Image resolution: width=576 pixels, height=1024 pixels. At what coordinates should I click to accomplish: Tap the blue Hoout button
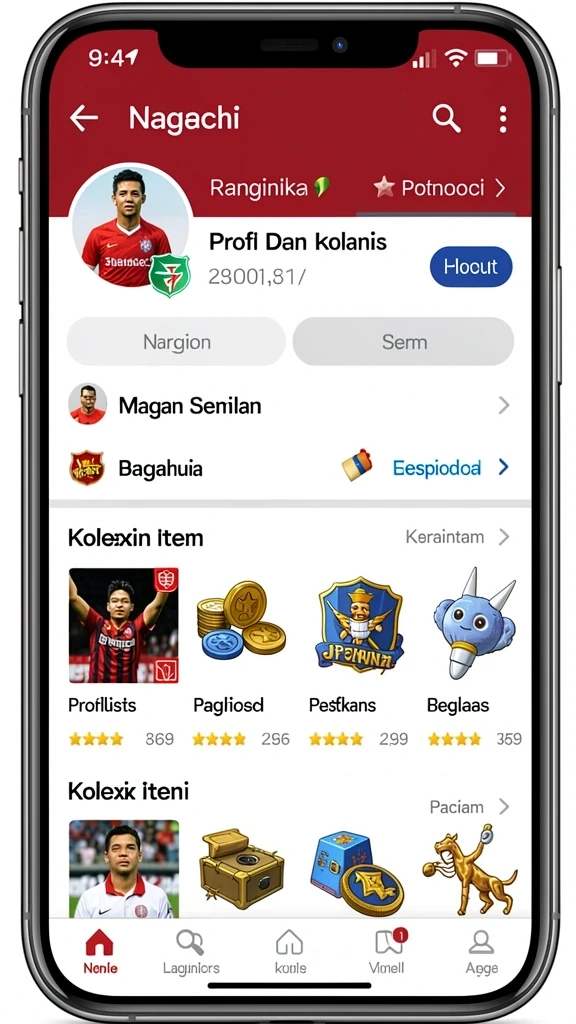471,266
